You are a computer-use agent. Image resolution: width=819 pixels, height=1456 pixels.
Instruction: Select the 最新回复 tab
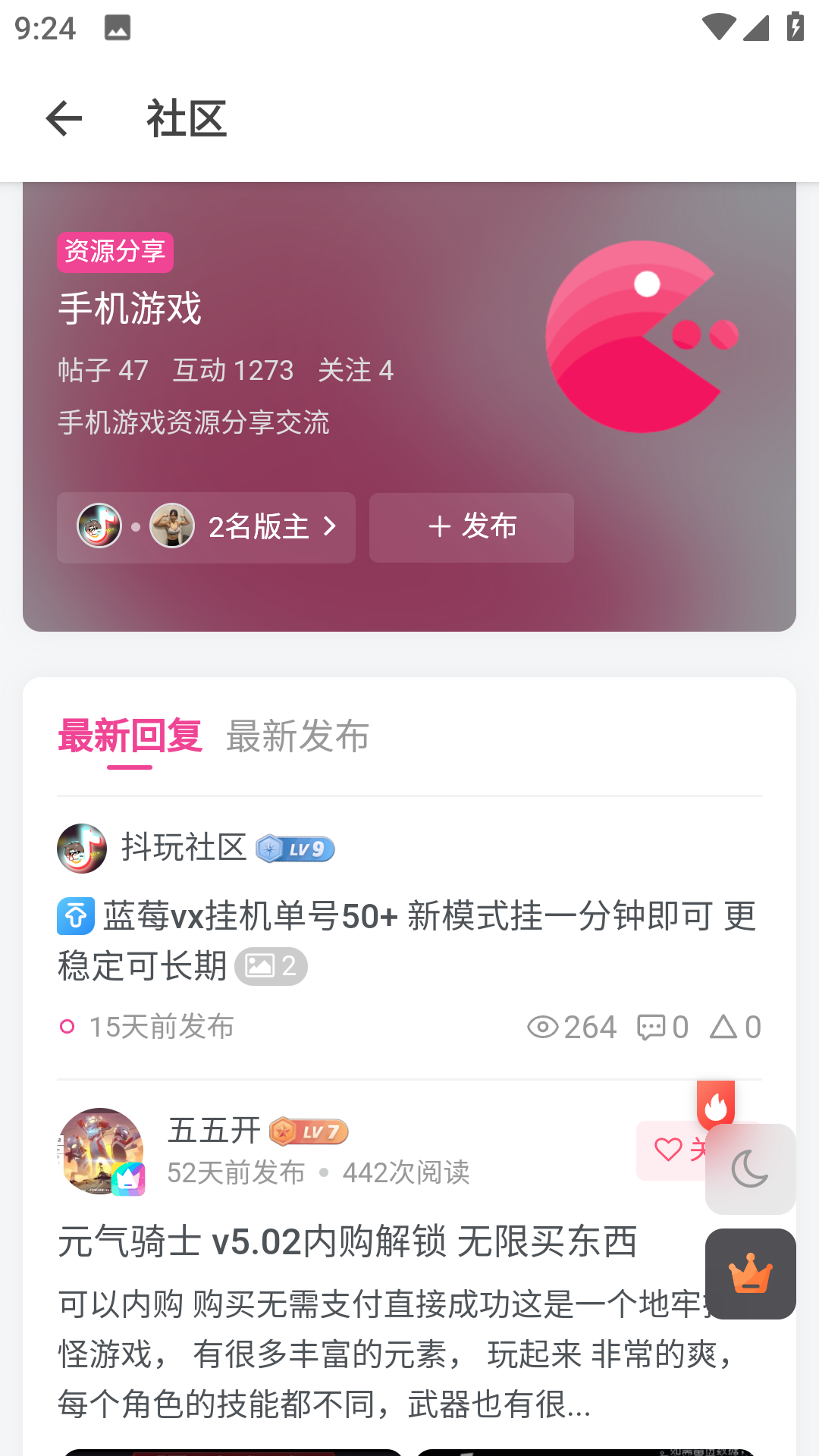click(x=130, y=736)
